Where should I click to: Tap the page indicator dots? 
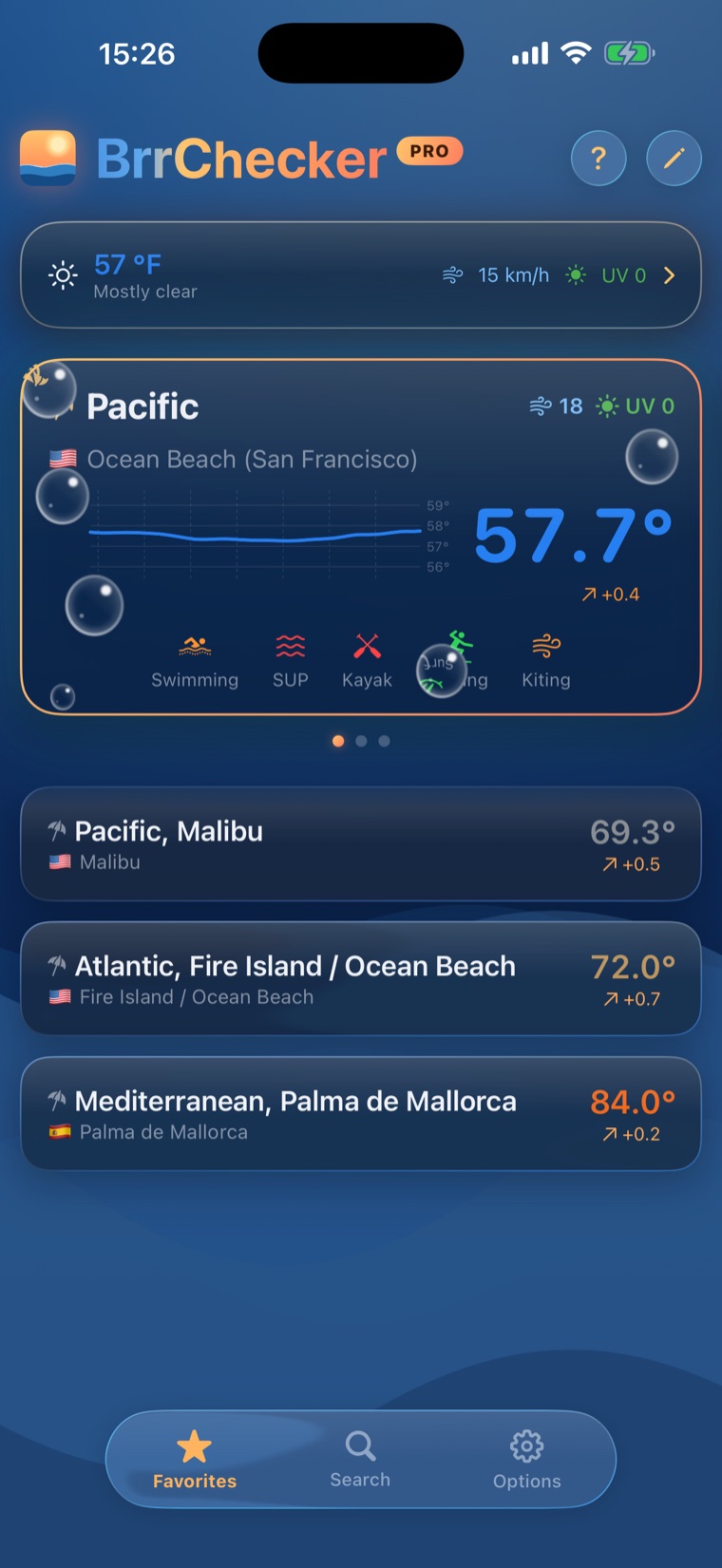pyautogui.click(x=361, y=741)
